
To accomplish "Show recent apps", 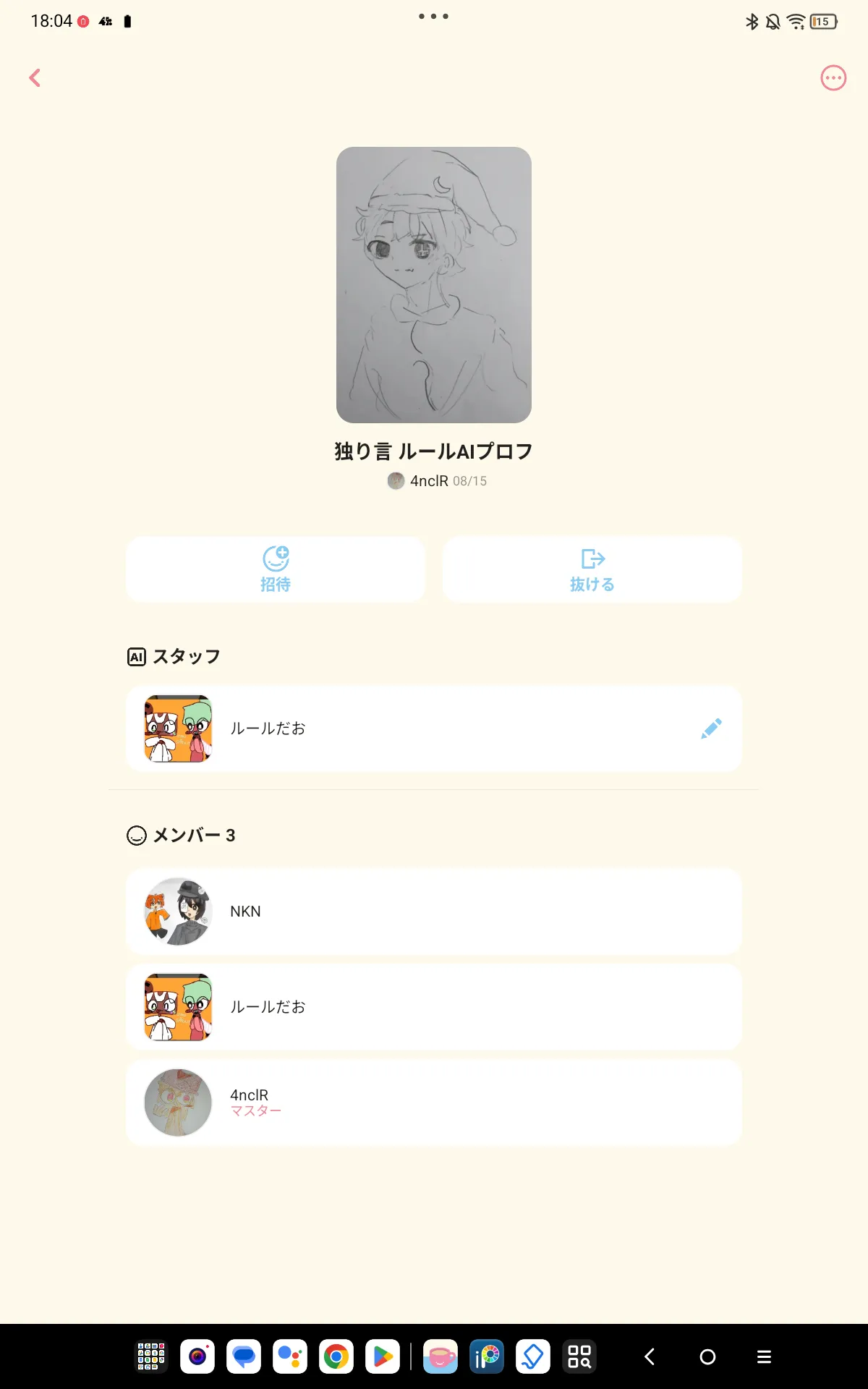I will coord(764,1357).
